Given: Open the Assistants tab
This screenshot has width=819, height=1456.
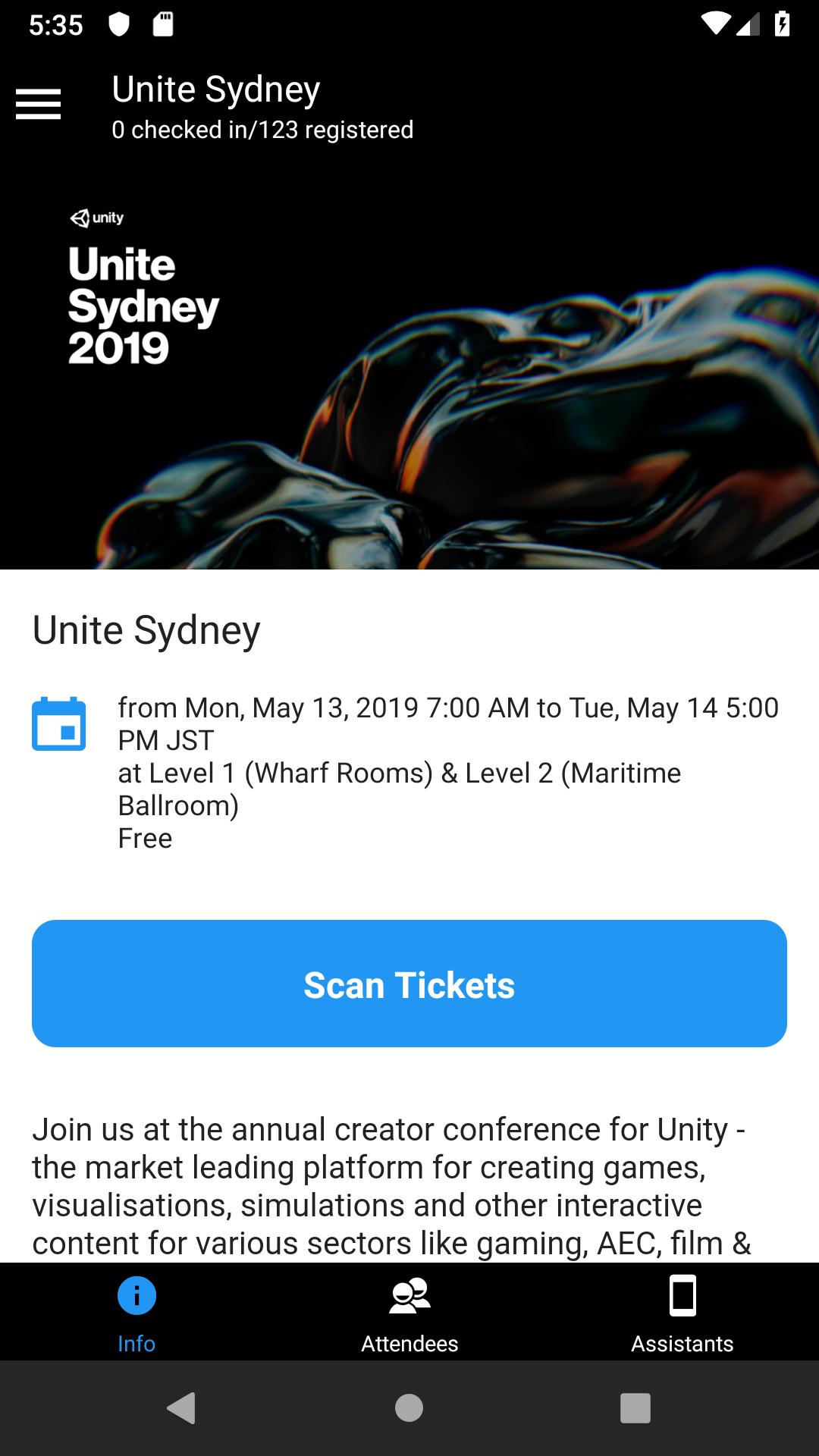Looking at the screenshot, I should (682, 1312).
